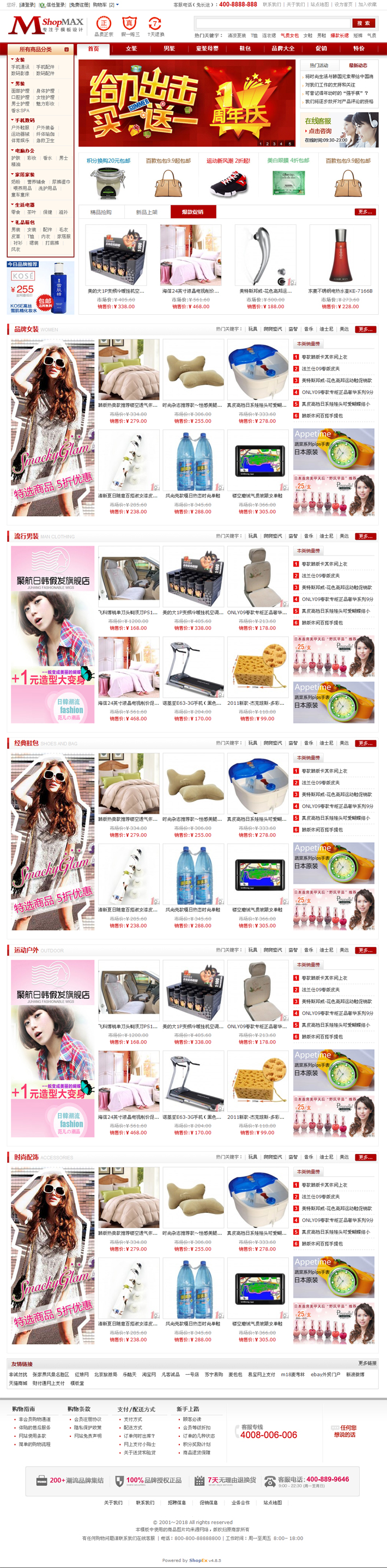Select the 促销 navigation tab

tap(321, 48)
